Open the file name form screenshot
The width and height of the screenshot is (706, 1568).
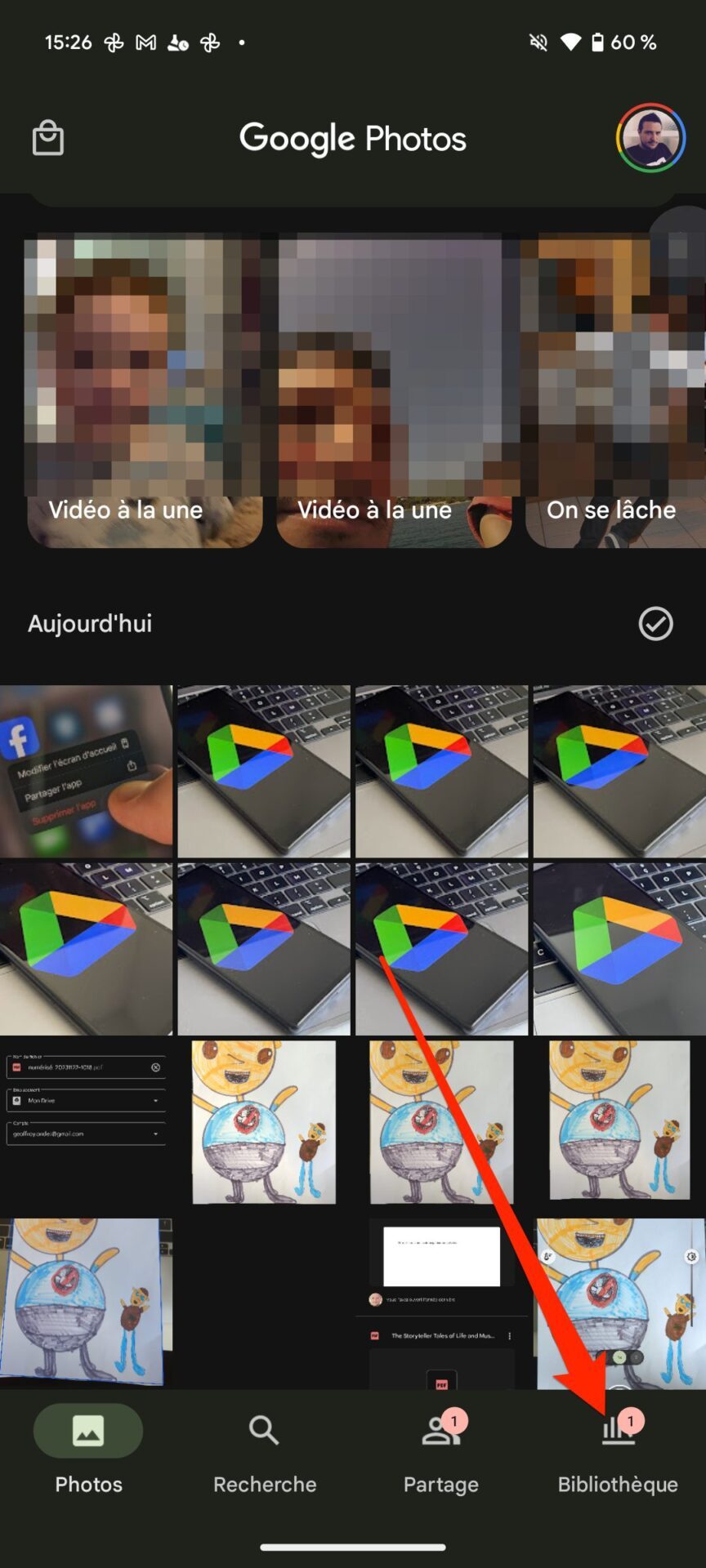86,1122
